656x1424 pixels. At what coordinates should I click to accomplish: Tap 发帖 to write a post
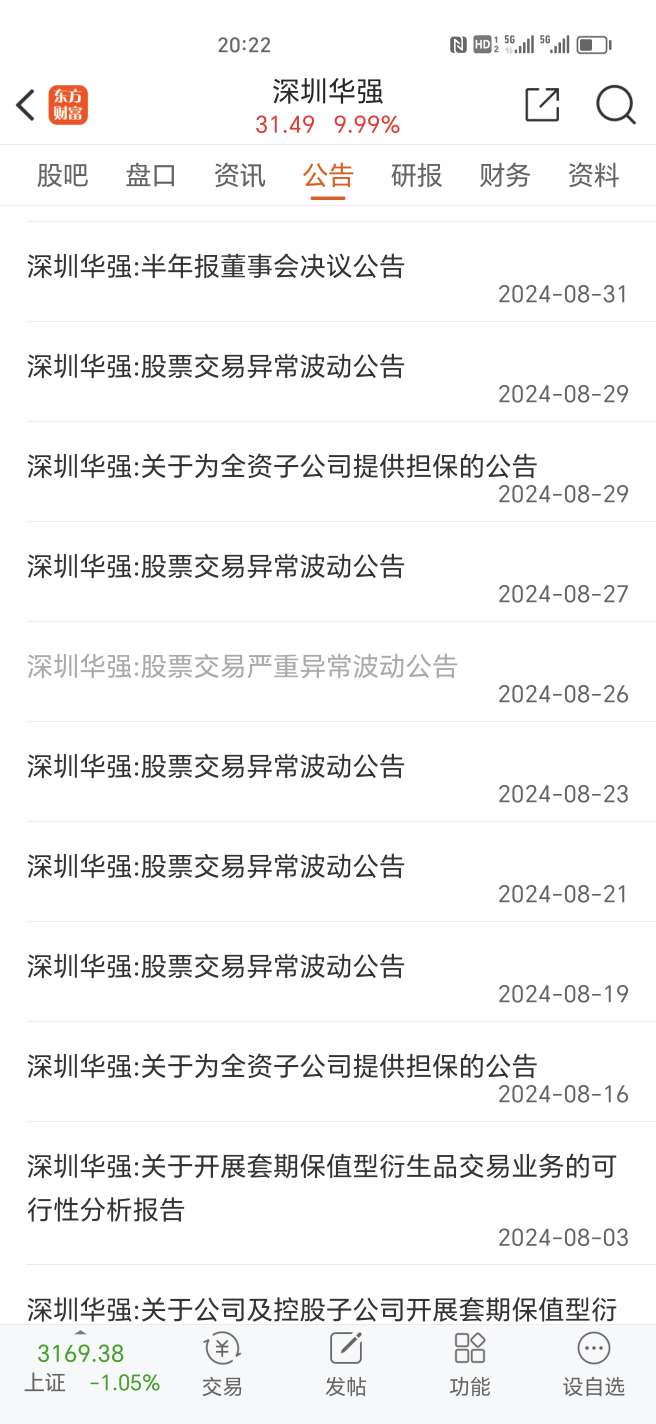[x=346, y=1365]
